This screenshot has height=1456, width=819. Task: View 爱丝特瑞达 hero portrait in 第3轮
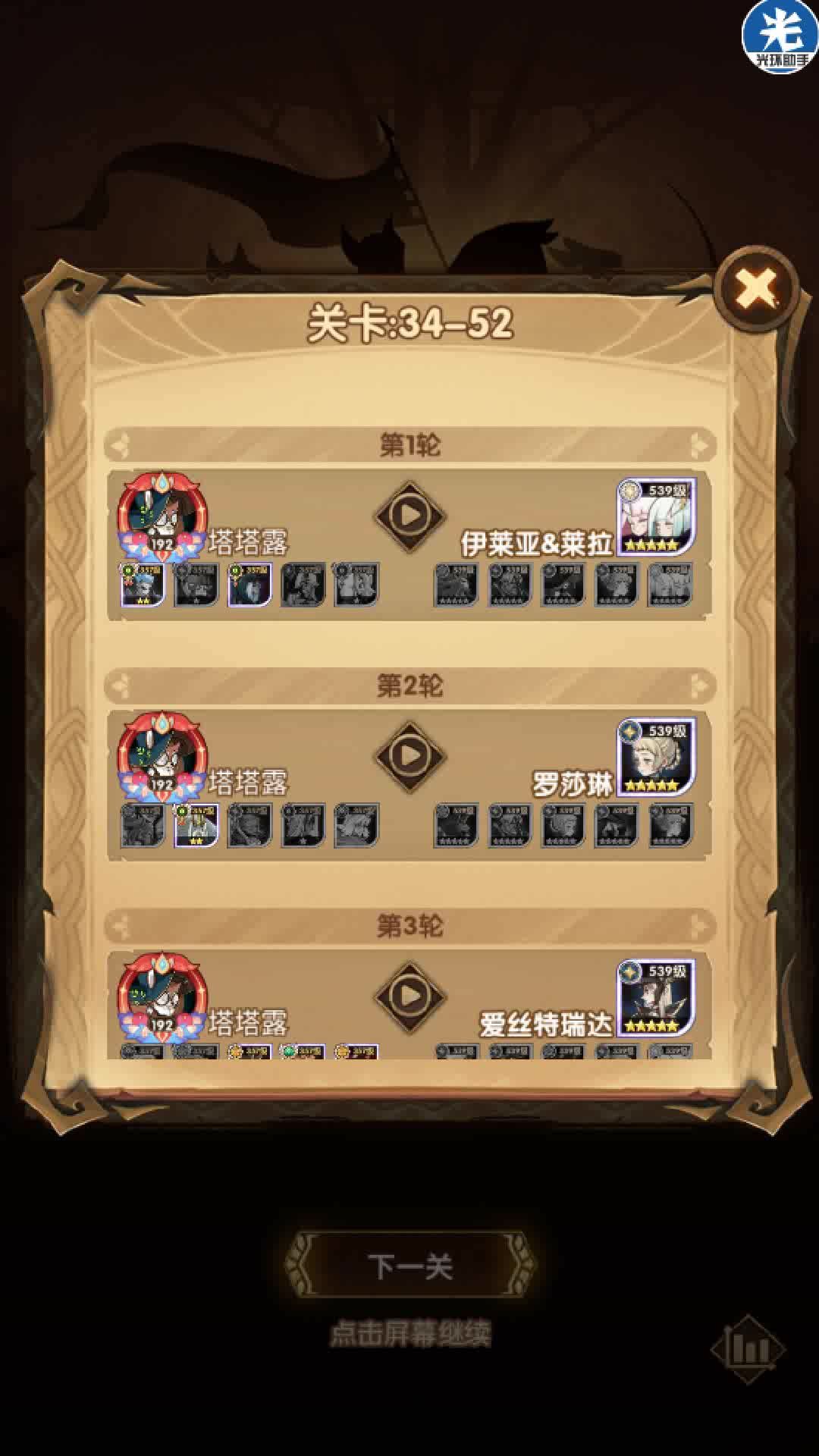pos(657,997)
